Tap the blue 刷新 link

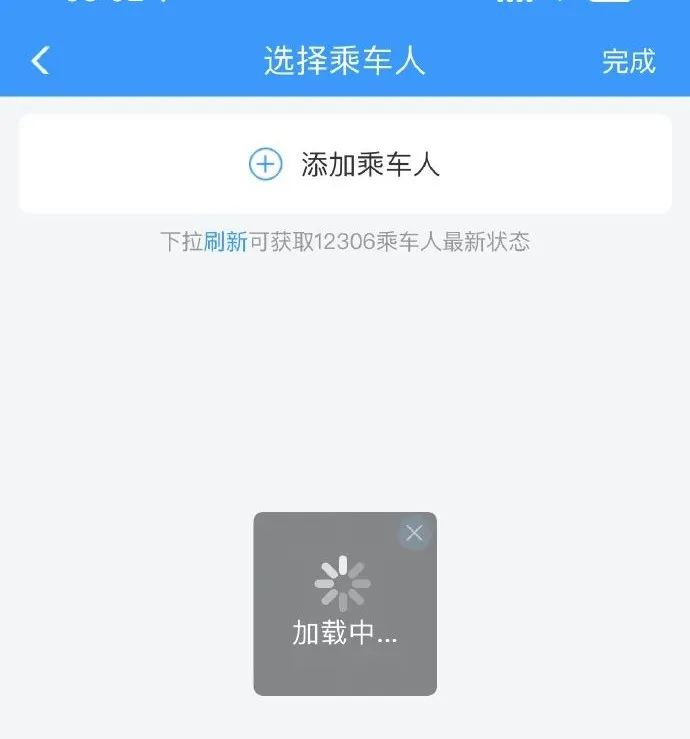[x=225, y=242]
